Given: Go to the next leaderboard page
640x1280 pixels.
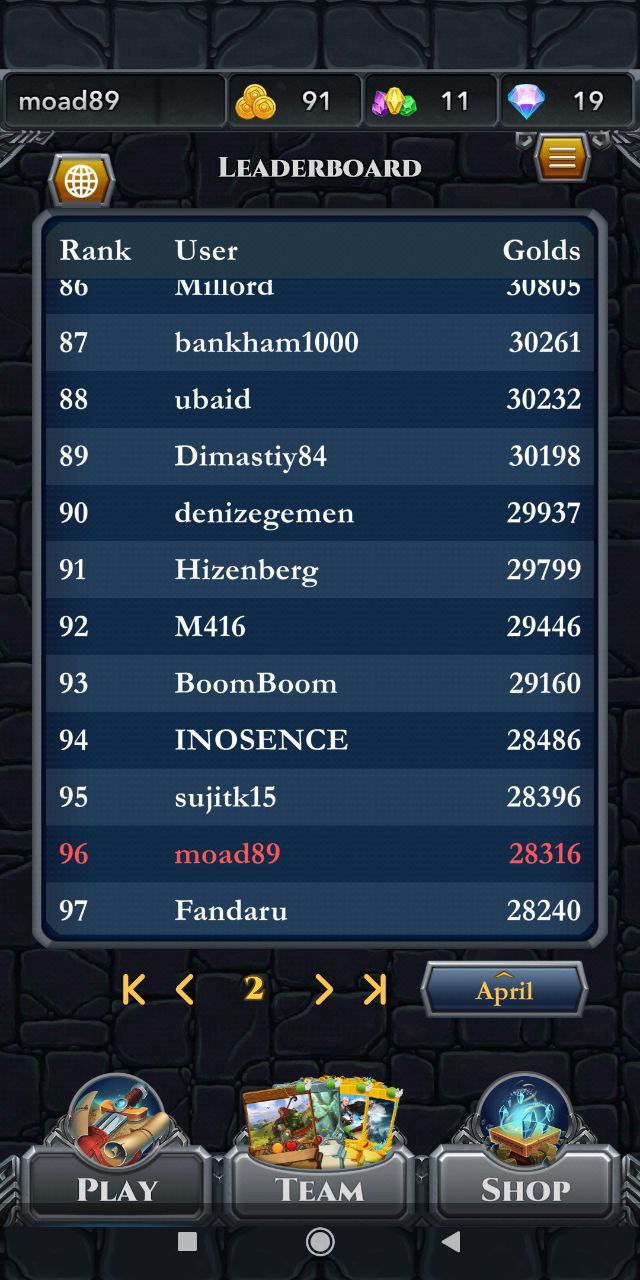Looking at the screenshot, I should 323,990.
